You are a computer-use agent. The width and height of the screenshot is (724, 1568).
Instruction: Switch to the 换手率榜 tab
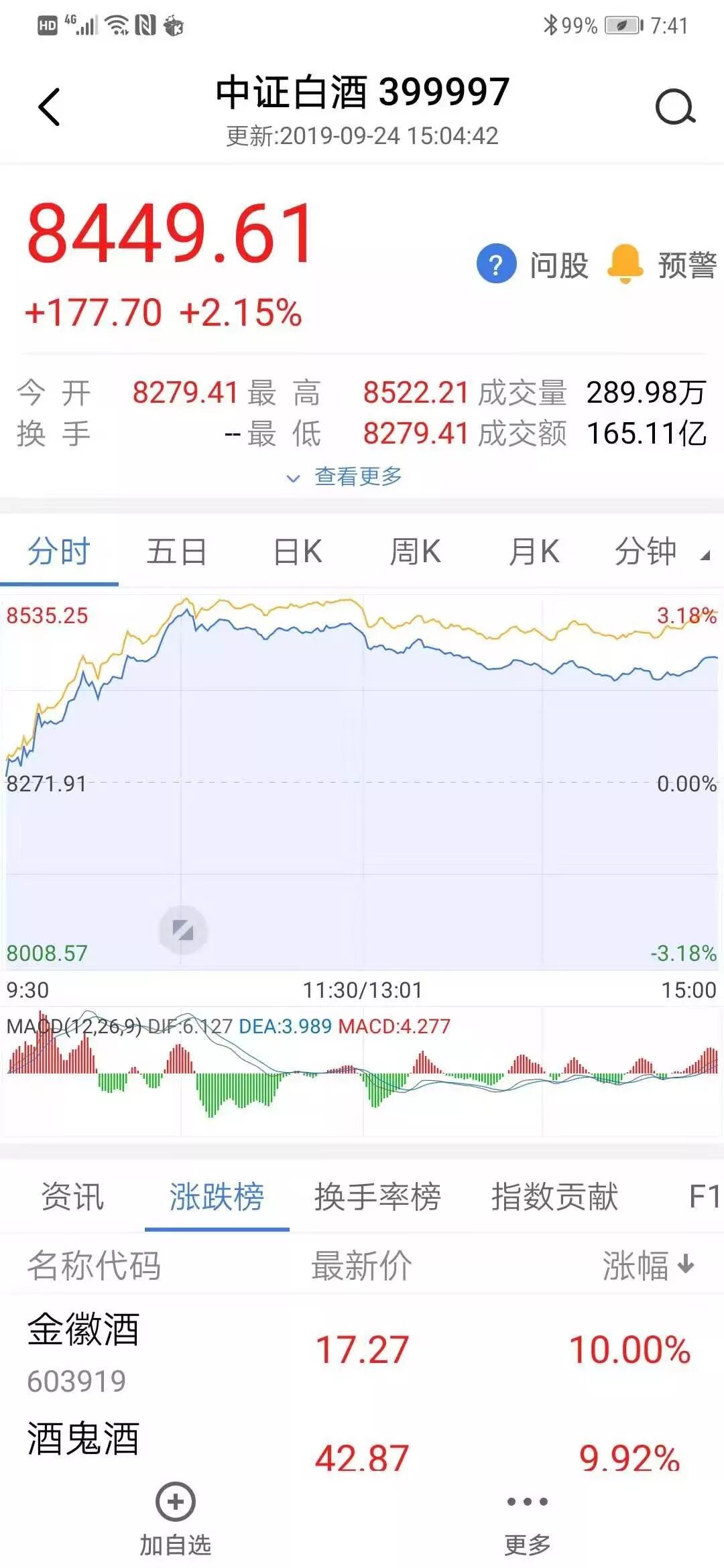pyautogui.click(x=377, y=1197)
